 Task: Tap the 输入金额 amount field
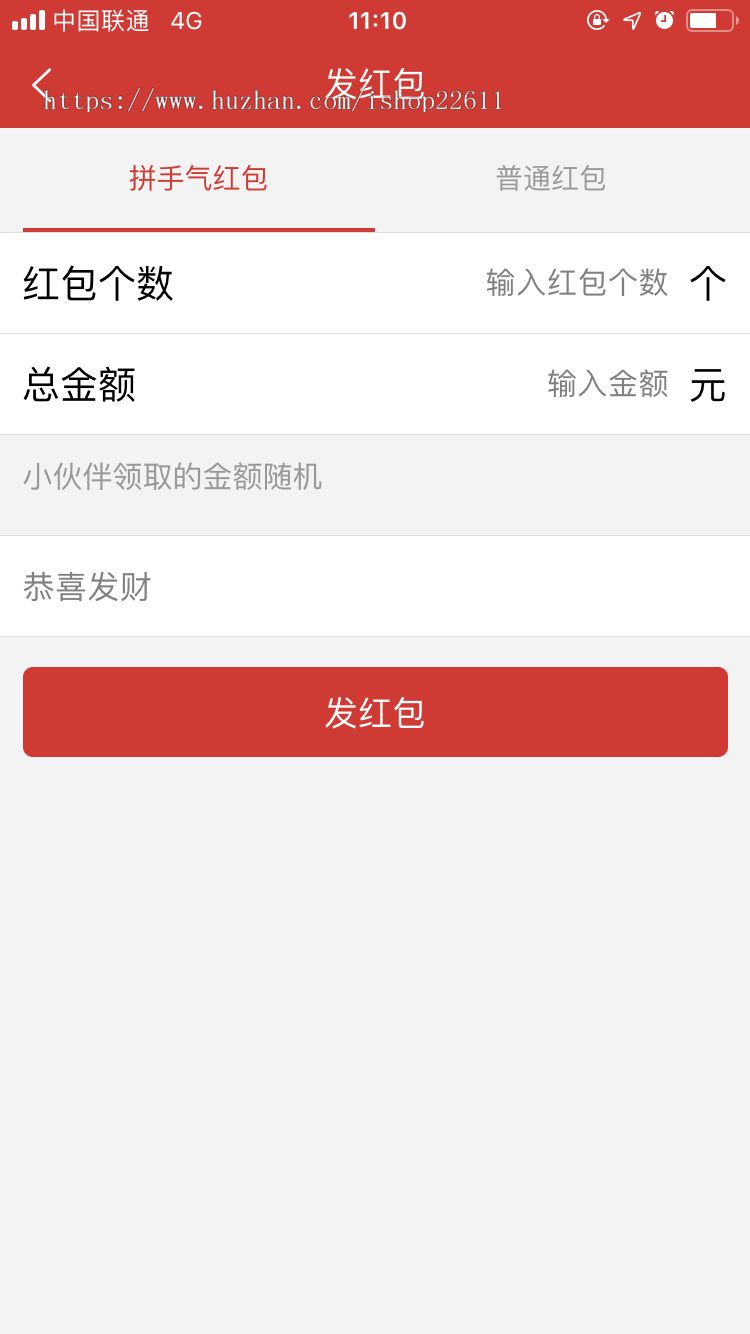(x=608, y=384)
